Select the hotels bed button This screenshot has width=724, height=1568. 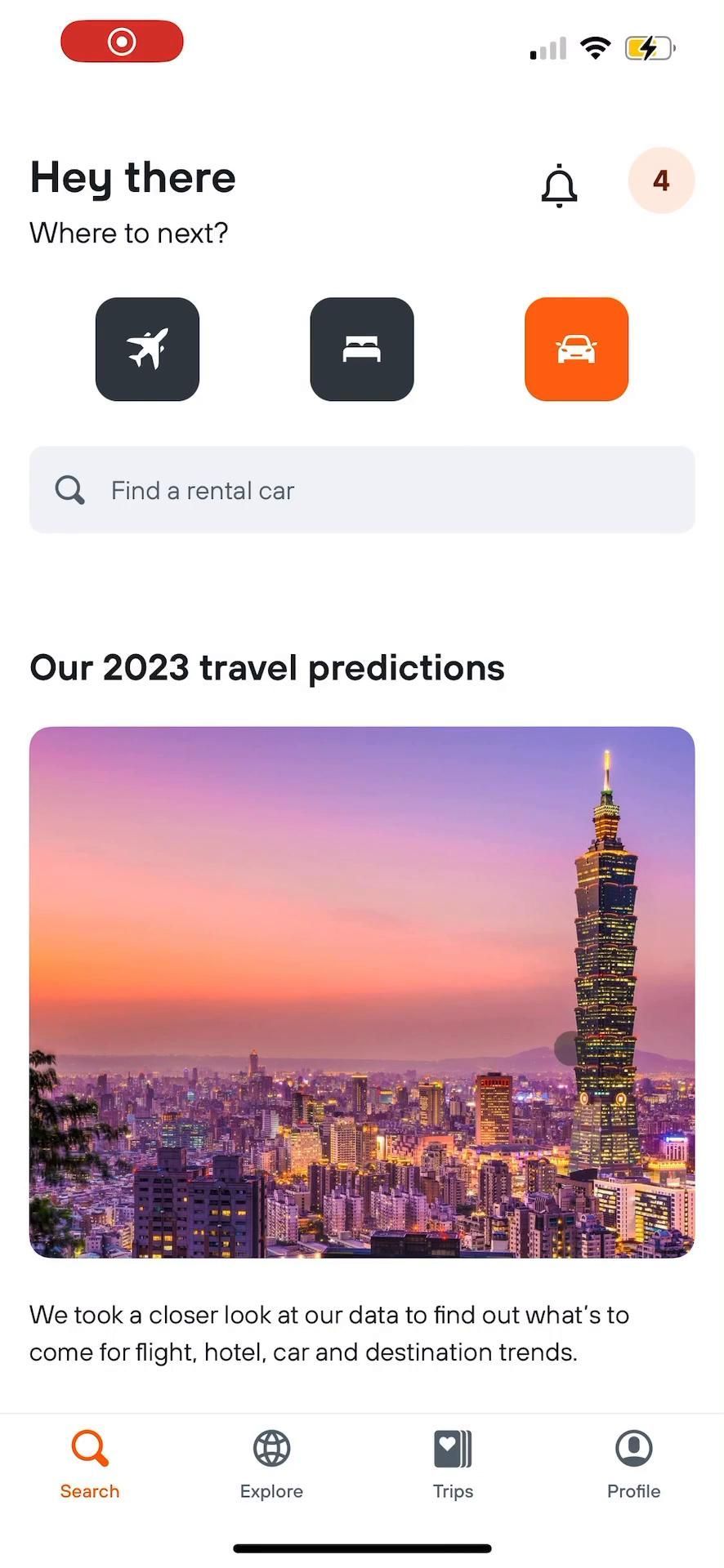362,350
